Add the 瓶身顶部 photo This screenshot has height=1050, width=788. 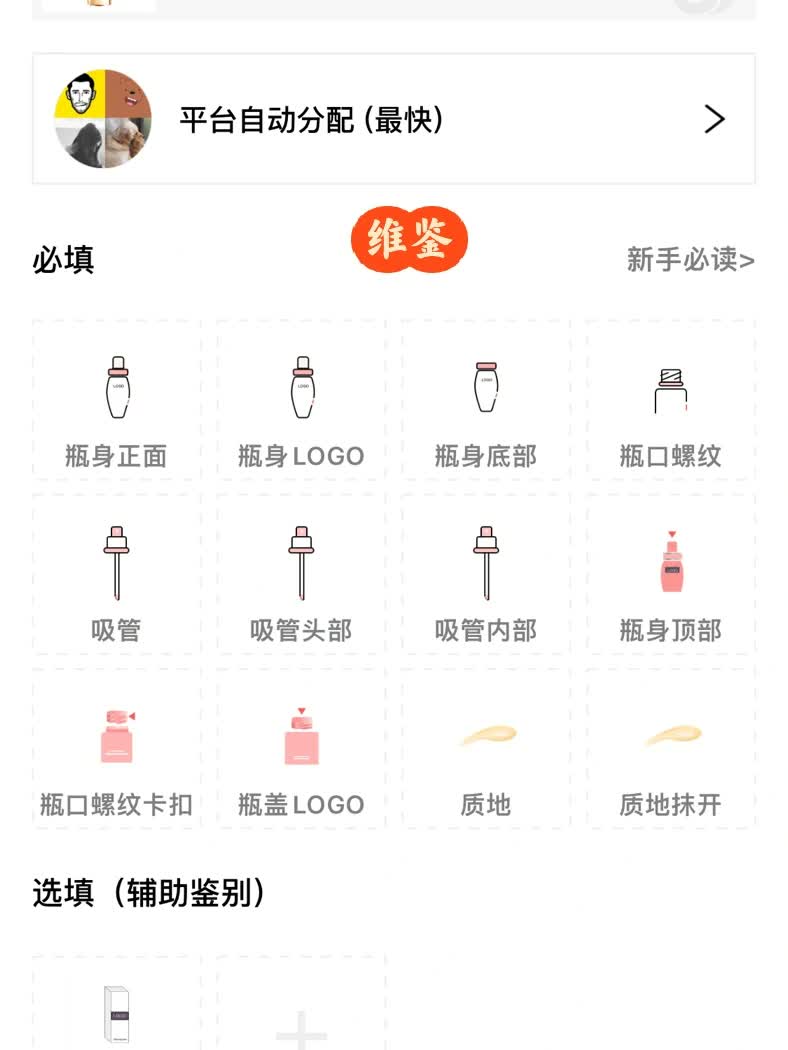[x=670, y=575]
